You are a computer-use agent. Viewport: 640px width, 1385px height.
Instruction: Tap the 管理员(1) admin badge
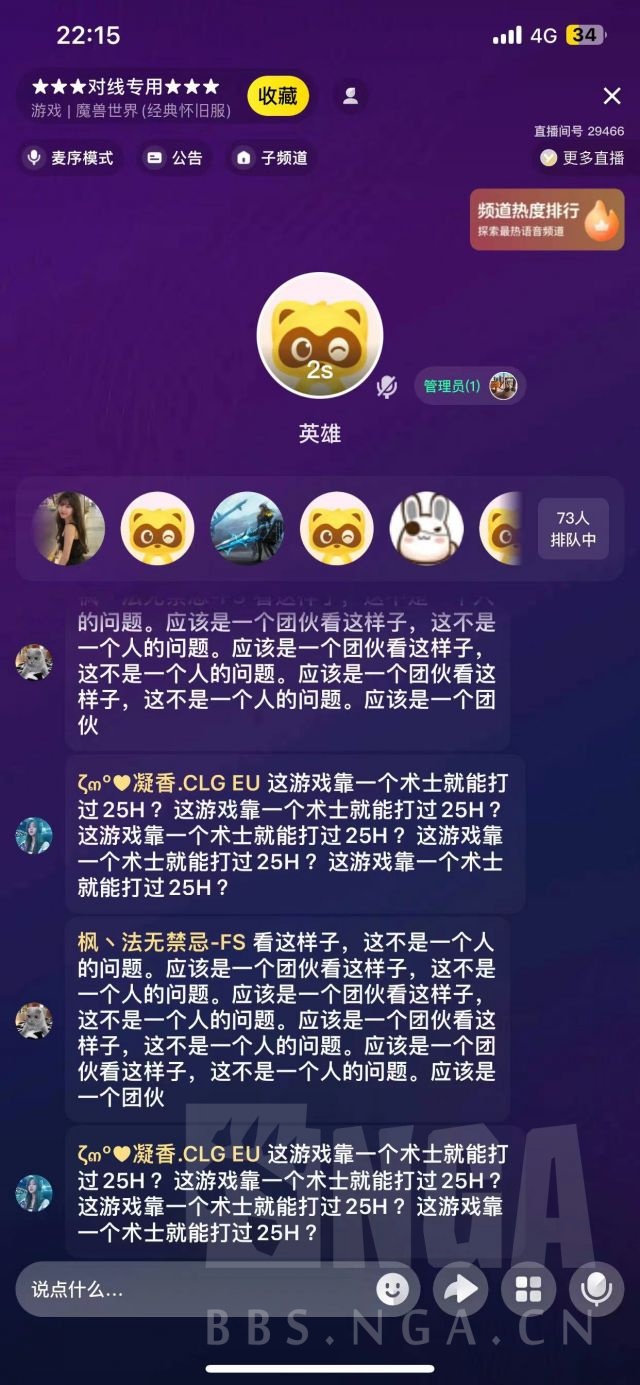click(469, 386)
